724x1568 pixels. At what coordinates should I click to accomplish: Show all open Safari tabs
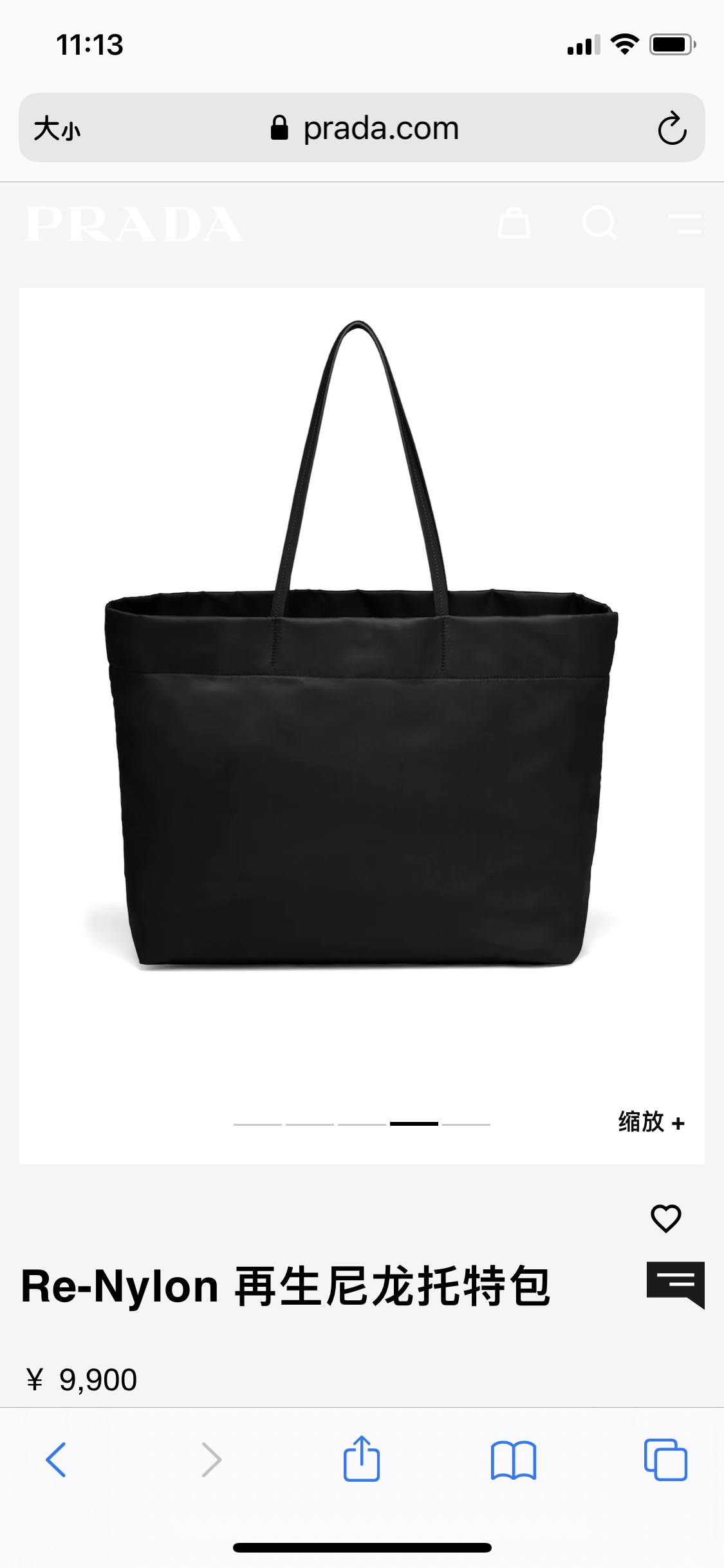(x=665, y=1460)
